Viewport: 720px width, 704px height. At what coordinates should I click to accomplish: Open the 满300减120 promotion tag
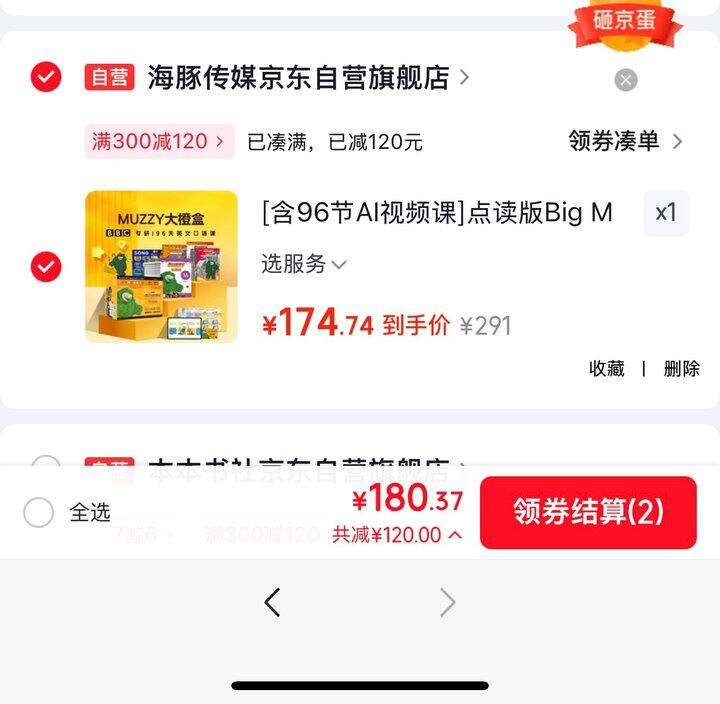coord(159,141)
